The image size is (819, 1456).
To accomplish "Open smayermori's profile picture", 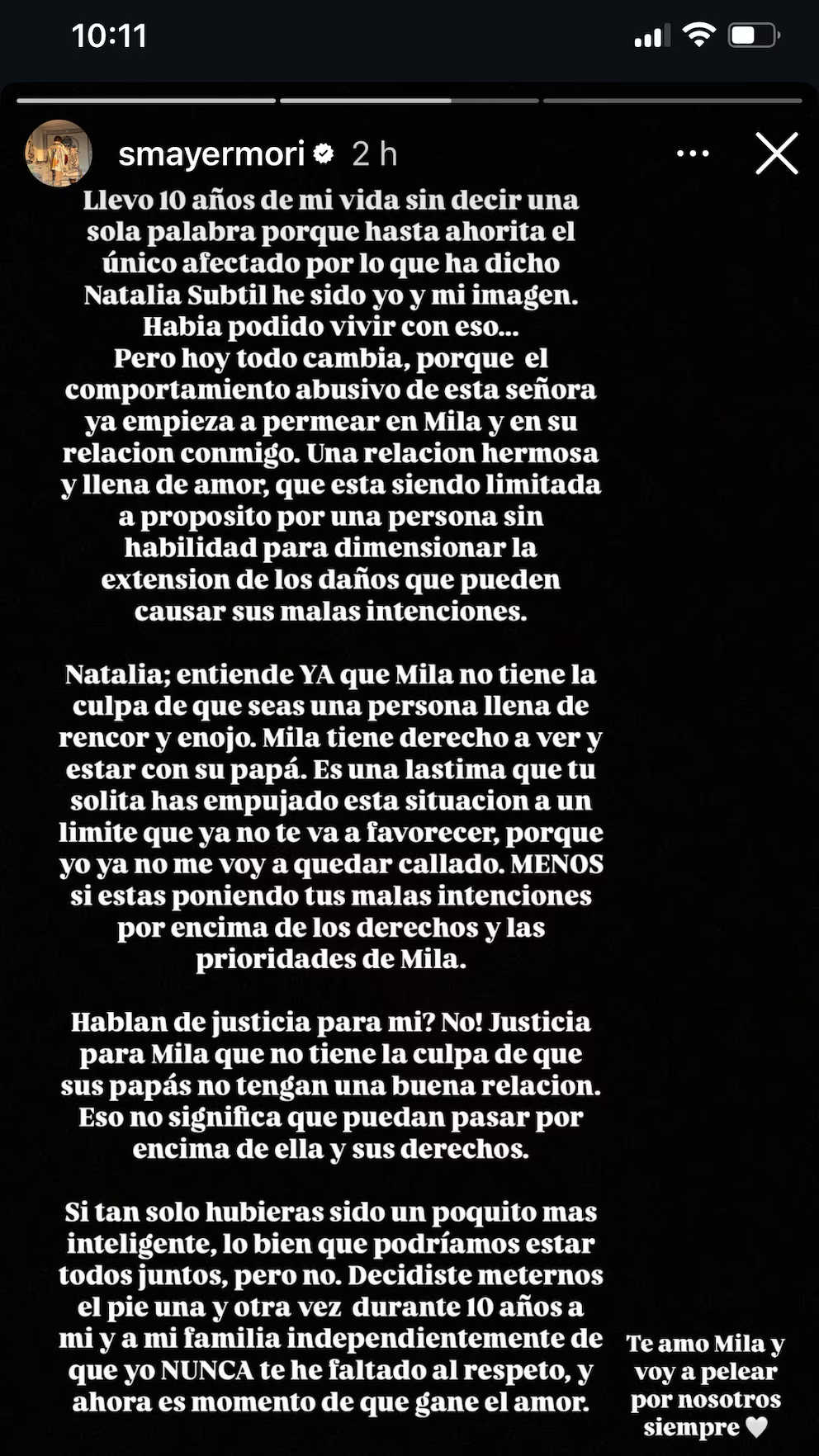I will coord(58,154).
